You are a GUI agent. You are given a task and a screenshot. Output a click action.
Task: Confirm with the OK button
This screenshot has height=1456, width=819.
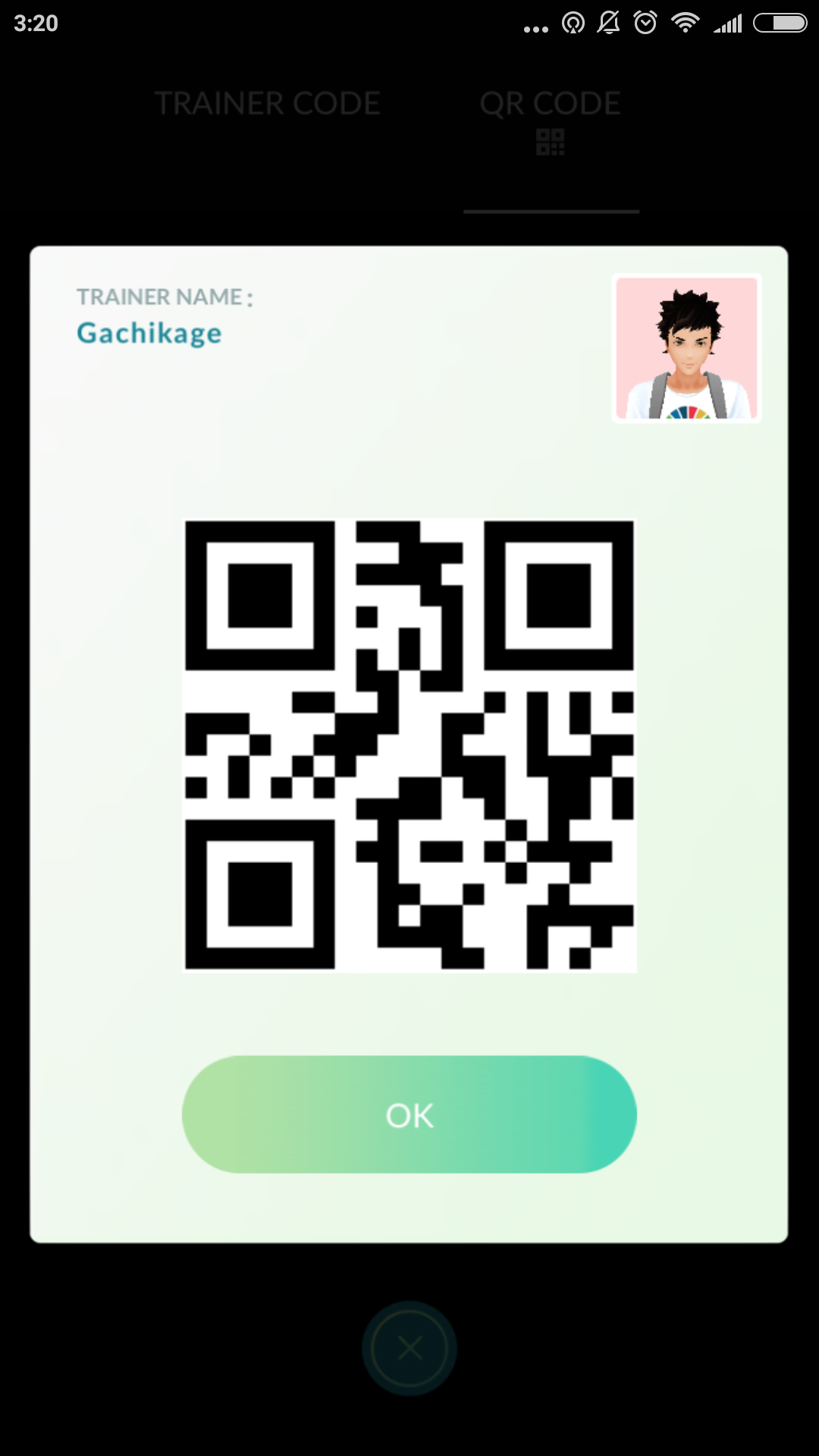pyautogui.click(x=409, y=1114)
